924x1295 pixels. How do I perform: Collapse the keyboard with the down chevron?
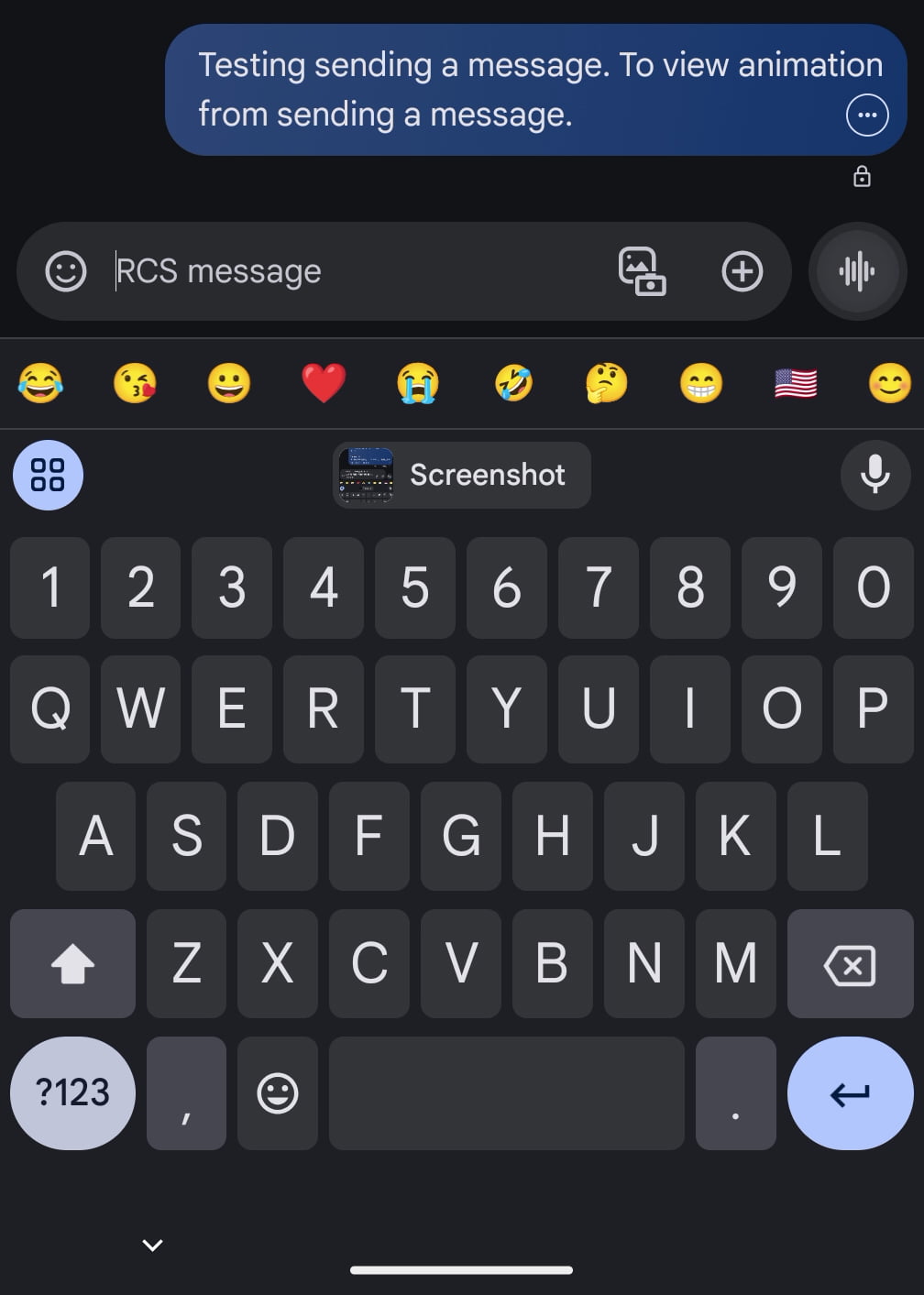click(x=151, y=1245)
